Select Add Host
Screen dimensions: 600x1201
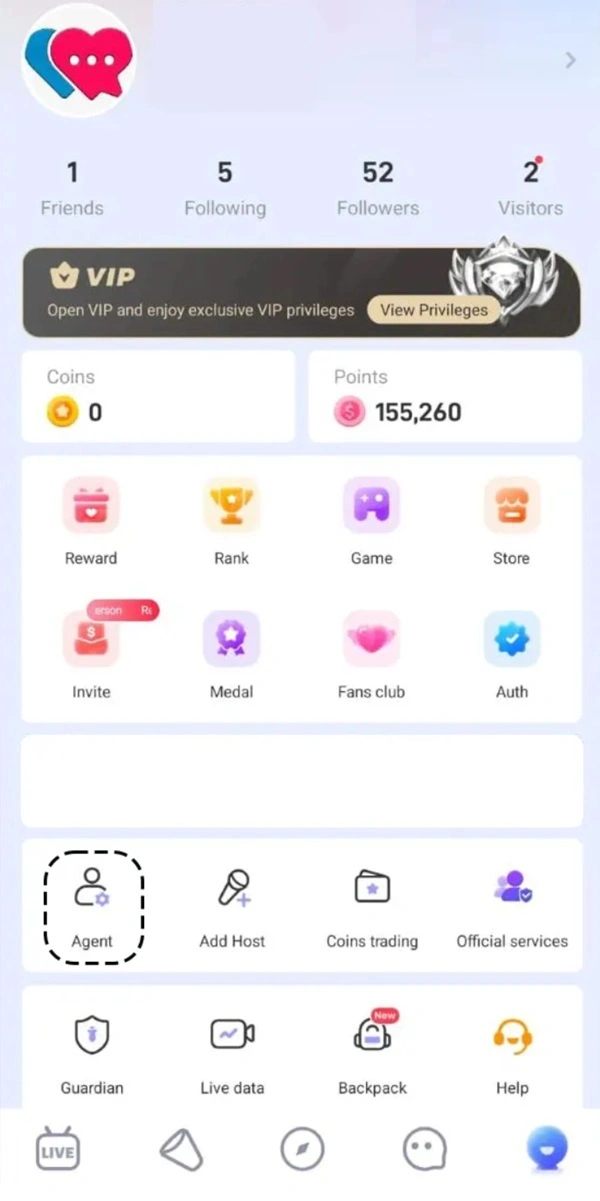tap(232, 906)
